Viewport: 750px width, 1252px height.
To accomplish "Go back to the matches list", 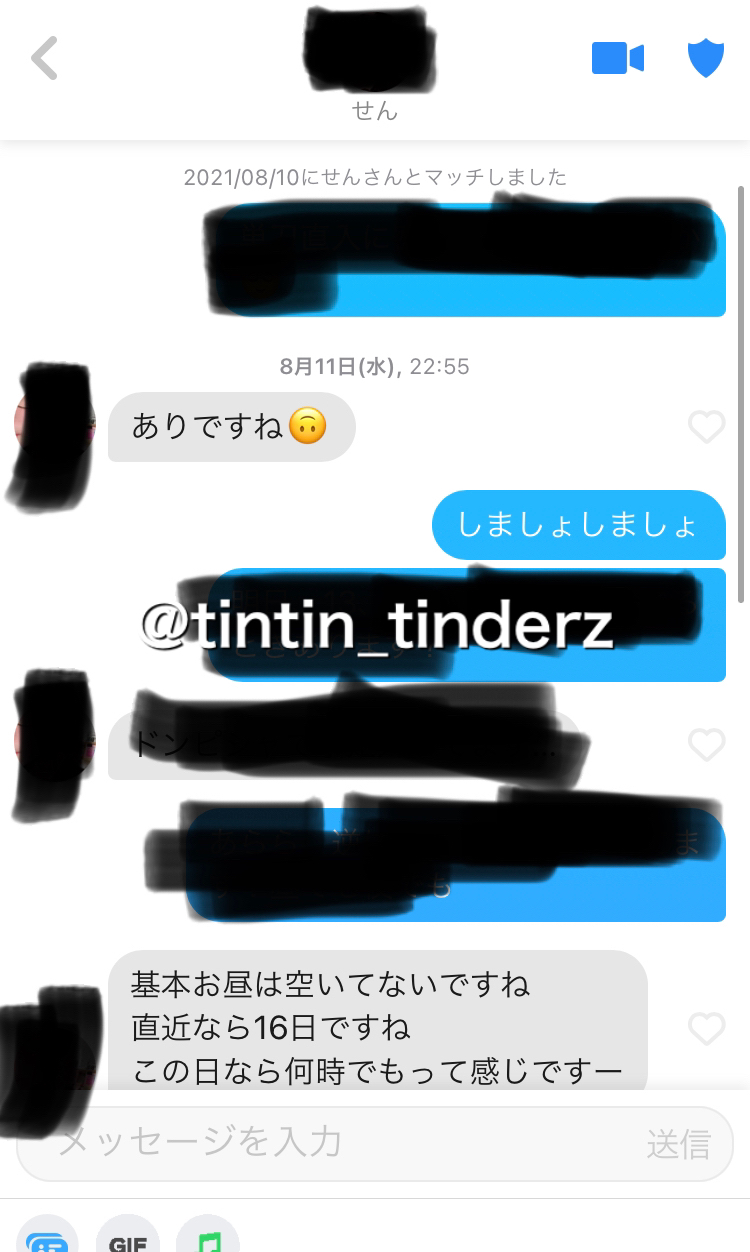I will pyautogui.click(x=45, y=59).
